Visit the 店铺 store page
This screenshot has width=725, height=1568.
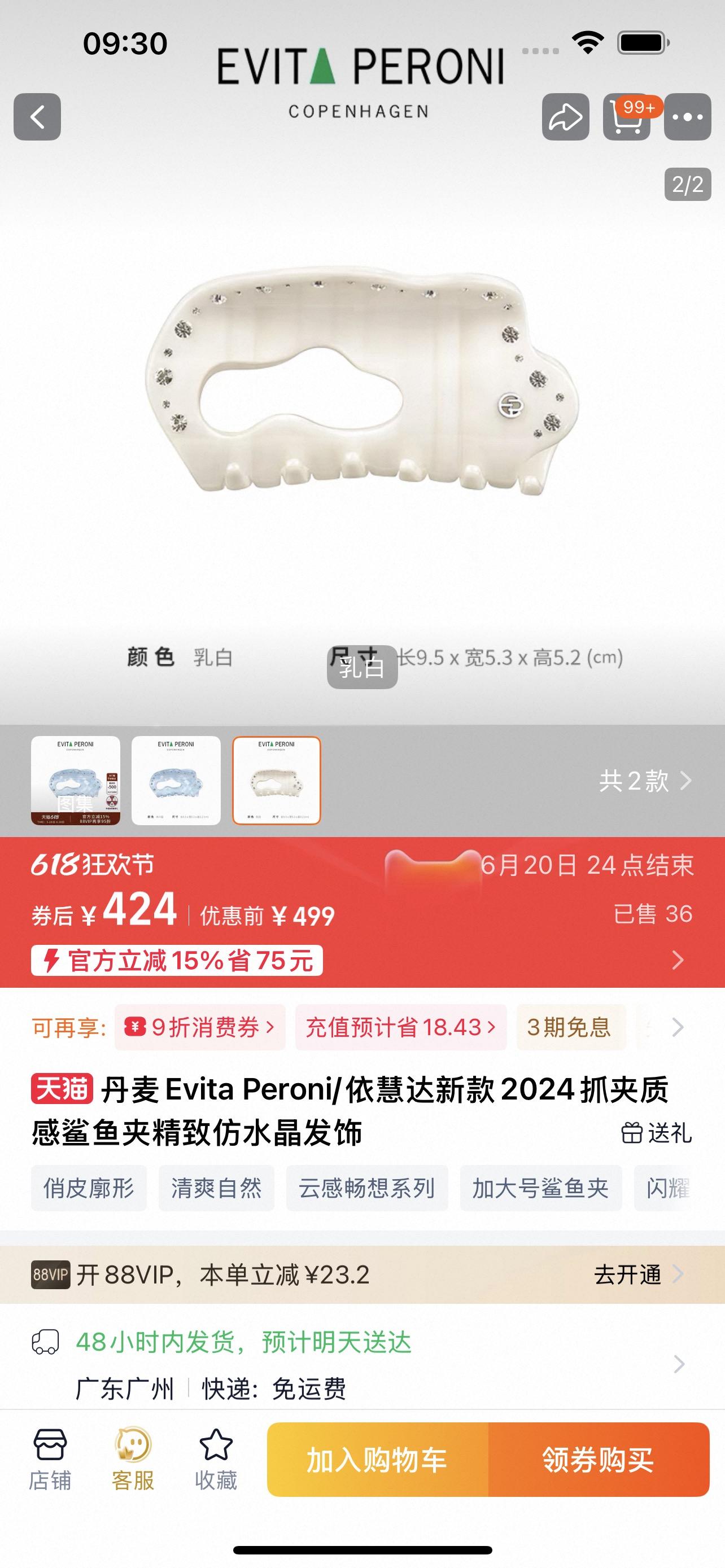(50, 1460)
